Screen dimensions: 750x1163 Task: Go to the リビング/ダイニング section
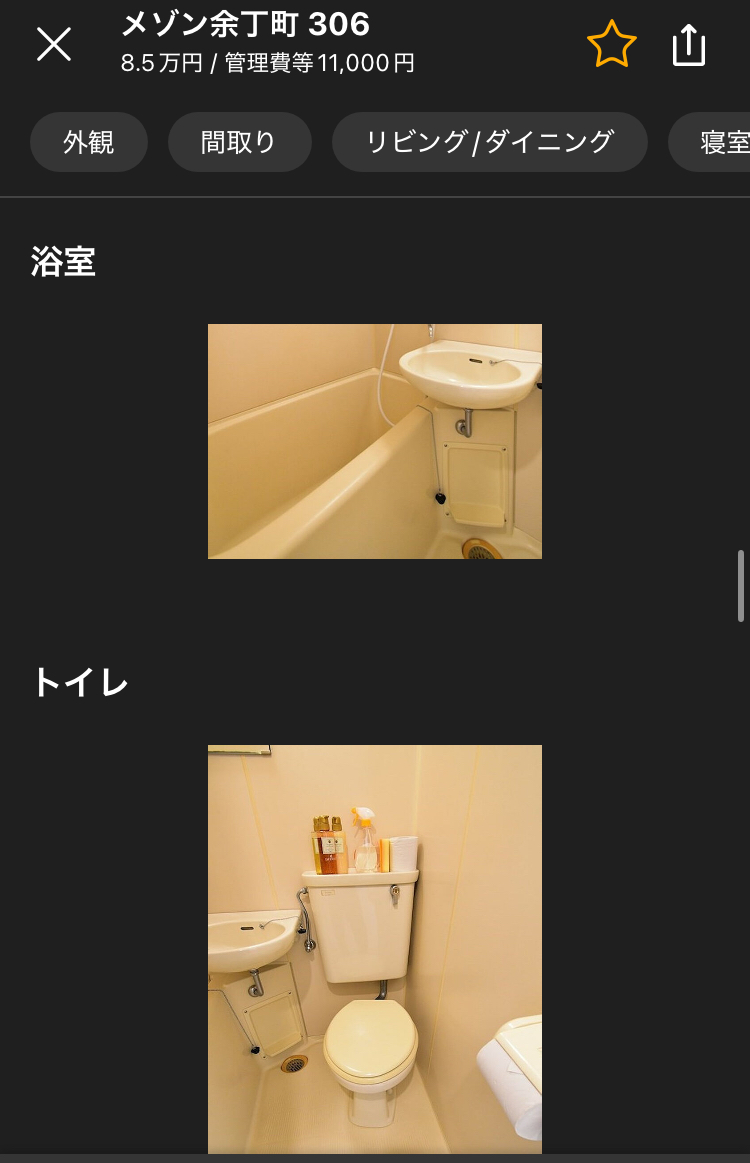[489, 142]
